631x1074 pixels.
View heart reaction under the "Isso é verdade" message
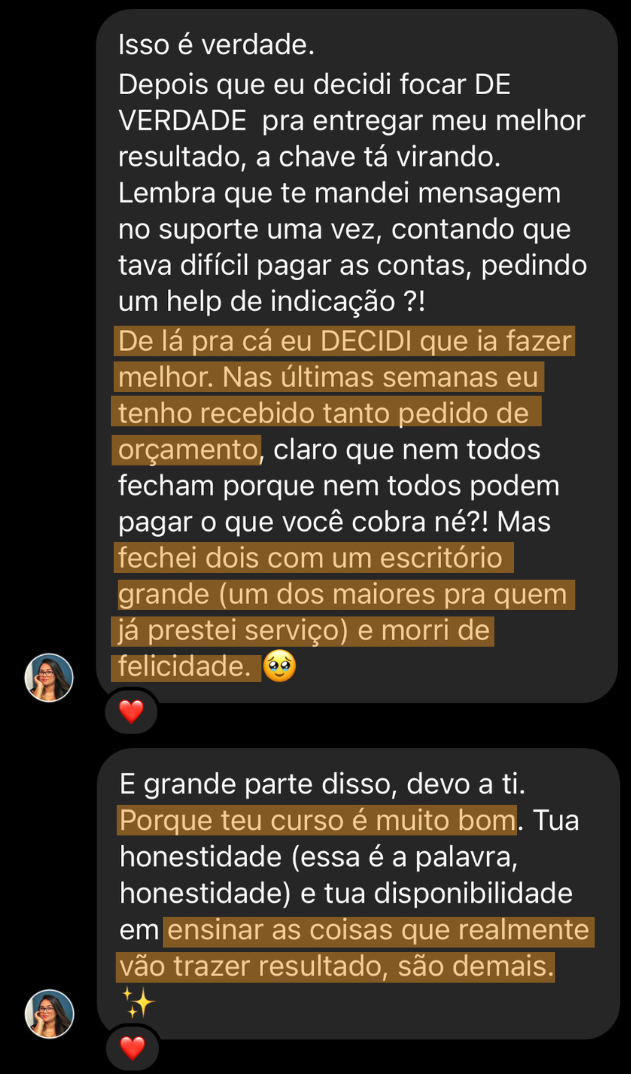click(131, 712)
